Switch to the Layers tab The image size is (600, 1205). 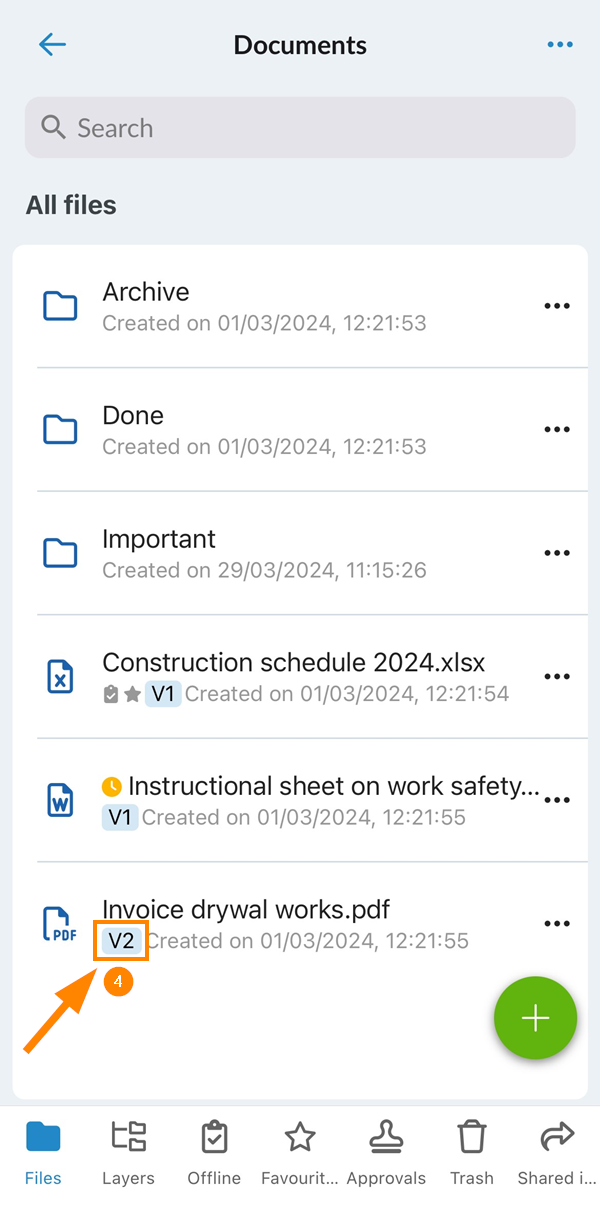129,1153
